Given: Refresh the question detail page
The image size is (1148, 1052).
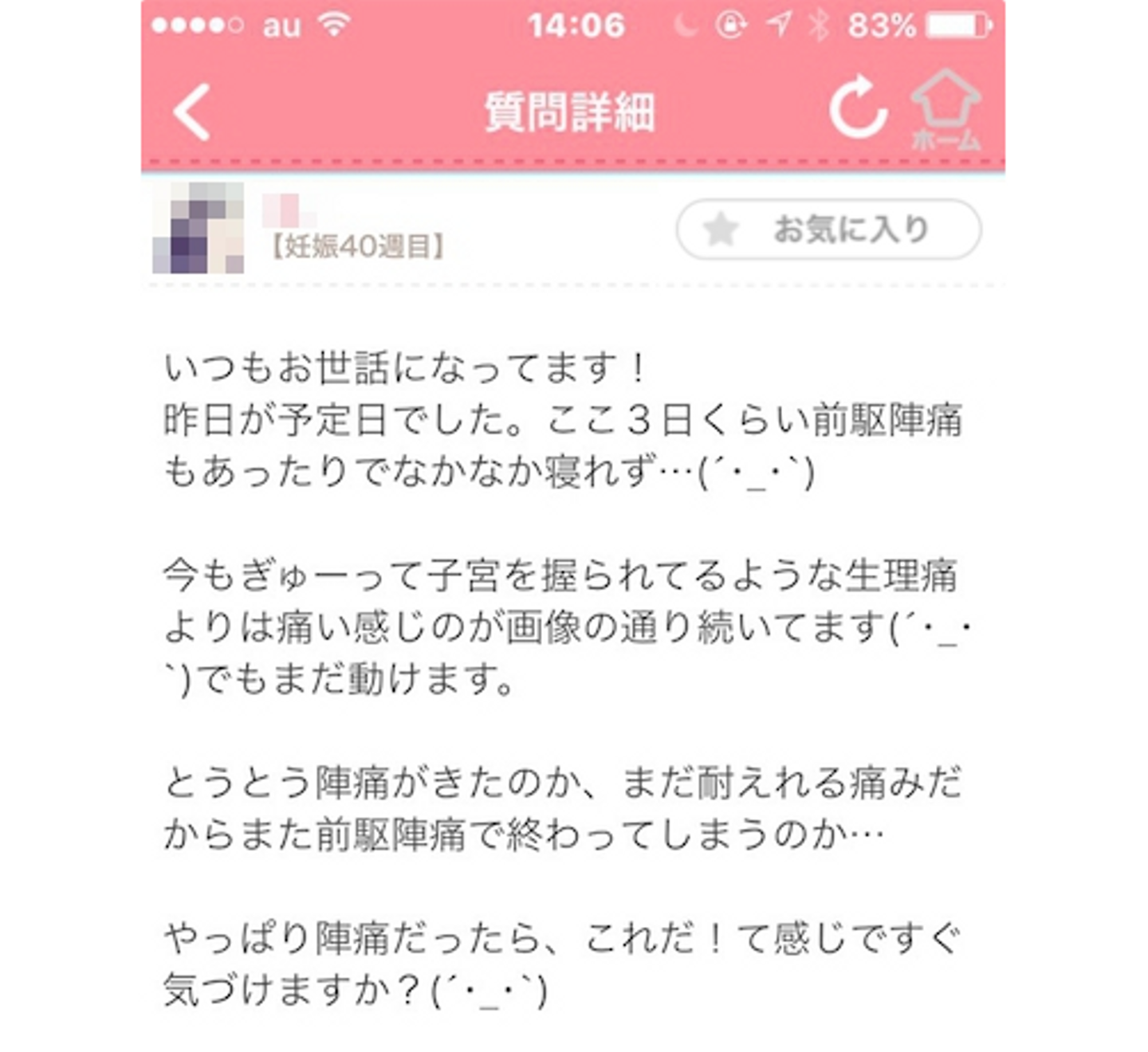Looking at the screenshot, I should 858,109.
